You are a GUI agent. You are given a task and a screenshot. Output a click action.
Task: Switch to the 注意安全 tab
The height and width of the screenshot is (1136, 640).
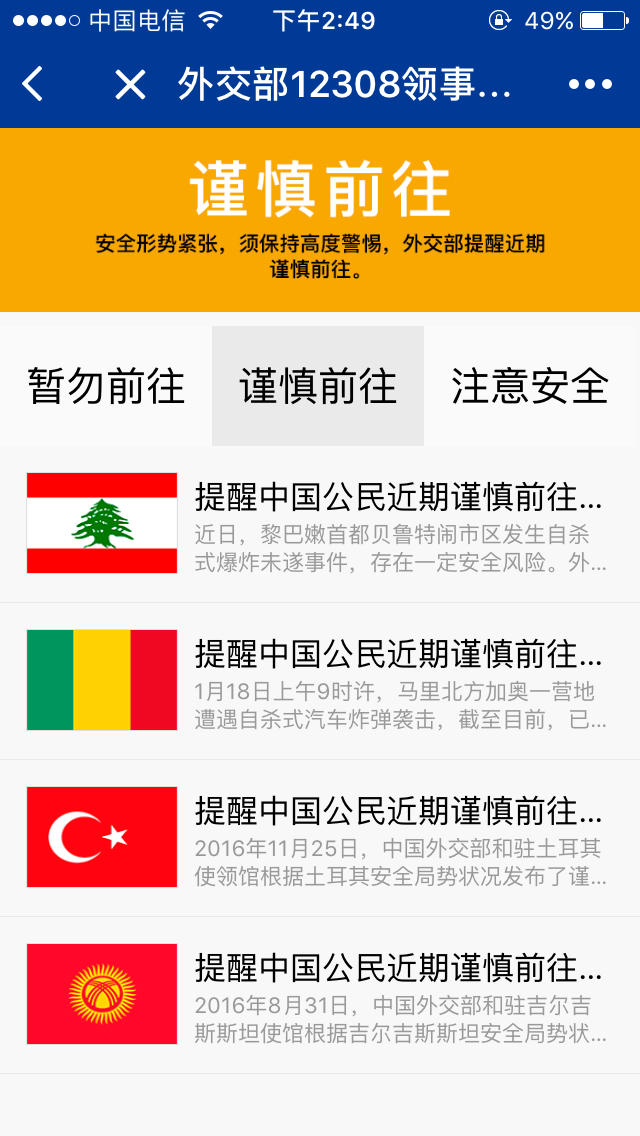pyautogui.click(x=530, y=386)
